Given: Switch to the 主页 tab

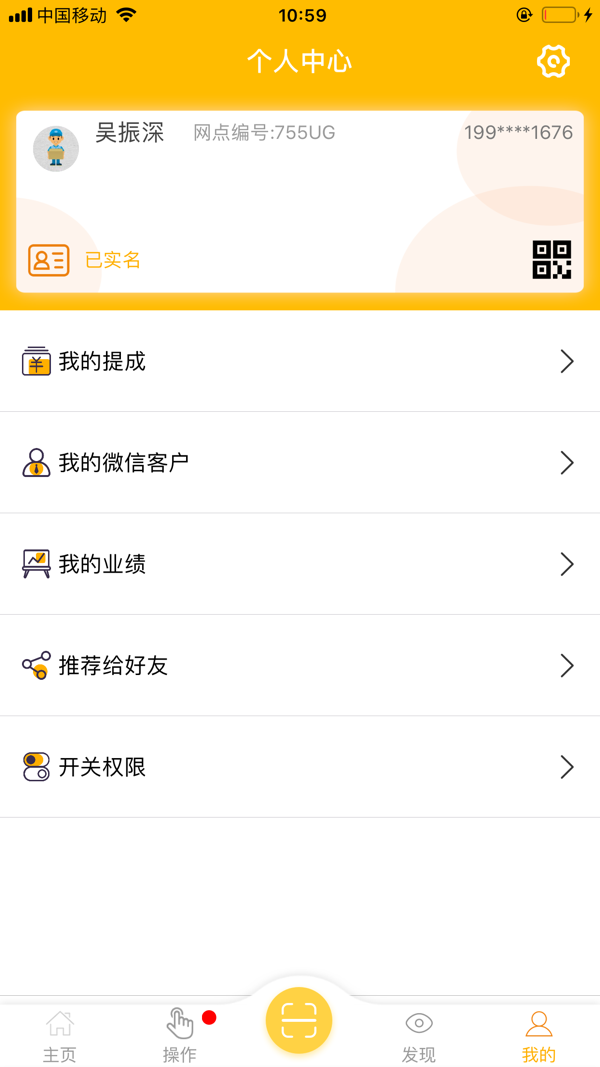Looking at the screenshot, I should [60, 1036].
